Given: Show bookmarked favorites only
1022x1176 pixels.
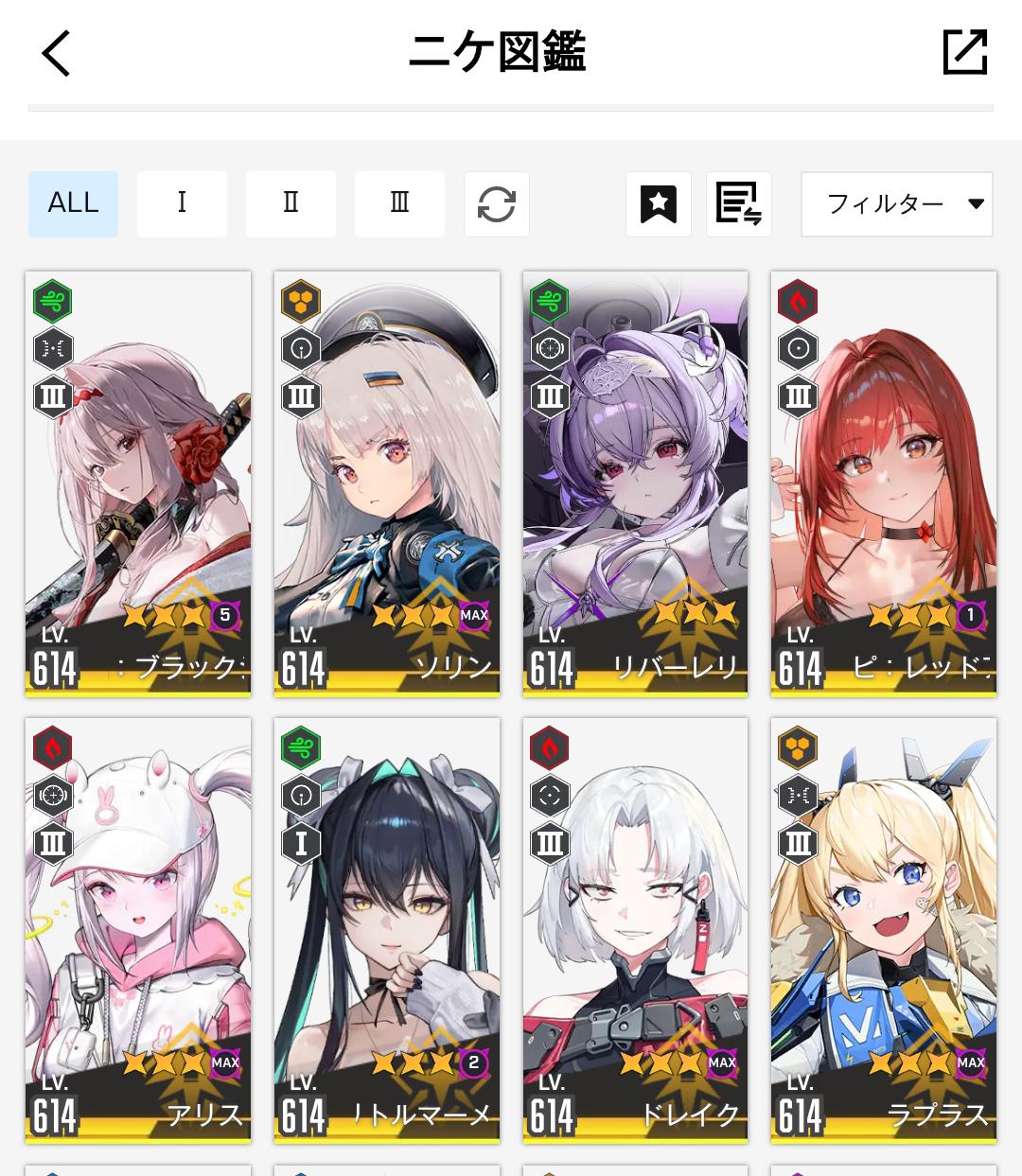Looking at the screenshot, I should [x=659, y=203].
